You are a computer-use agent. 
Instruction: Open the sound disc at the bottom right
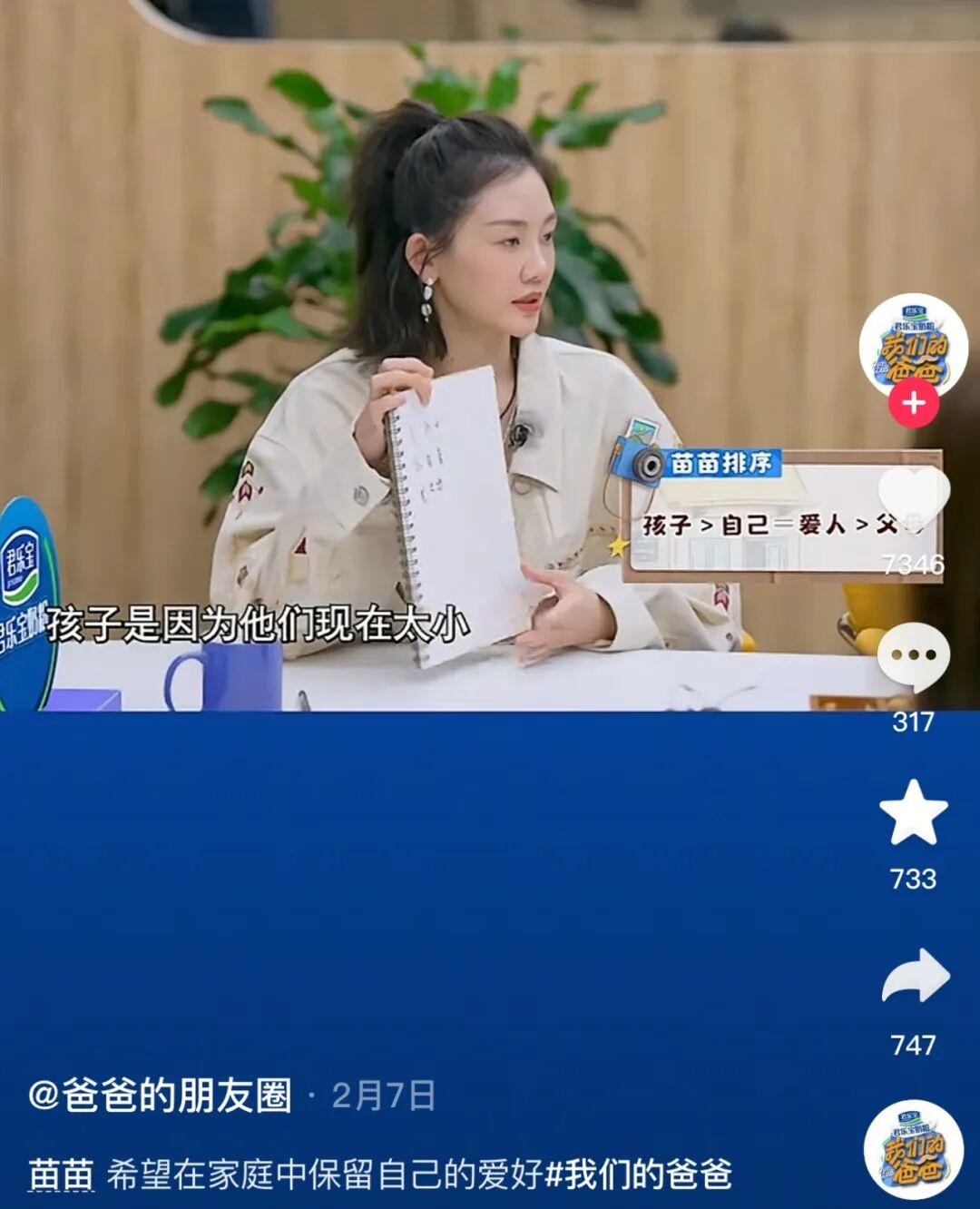(x=913, y=1151)
